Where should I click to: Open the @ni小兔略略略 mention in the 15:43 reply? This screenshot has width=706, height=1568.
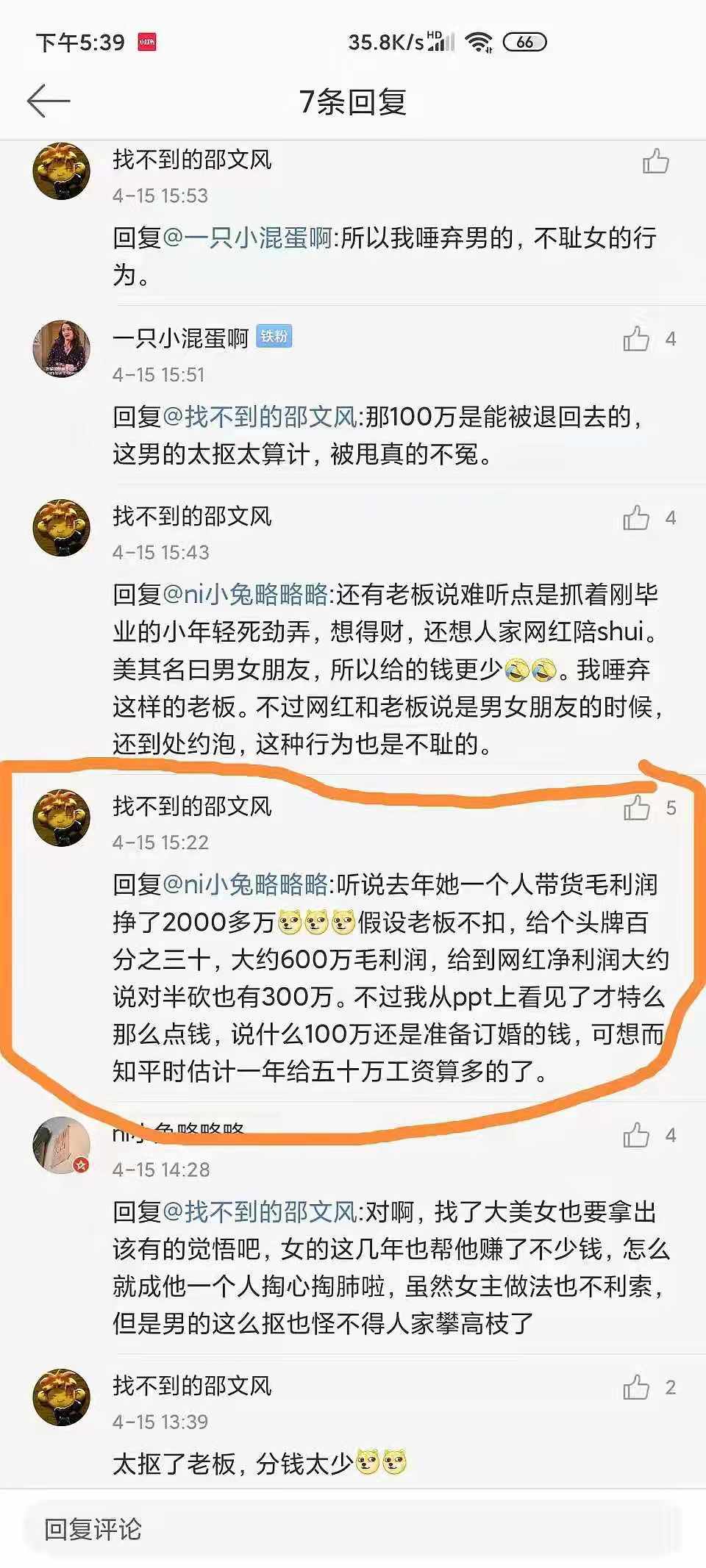click(245, 595)
